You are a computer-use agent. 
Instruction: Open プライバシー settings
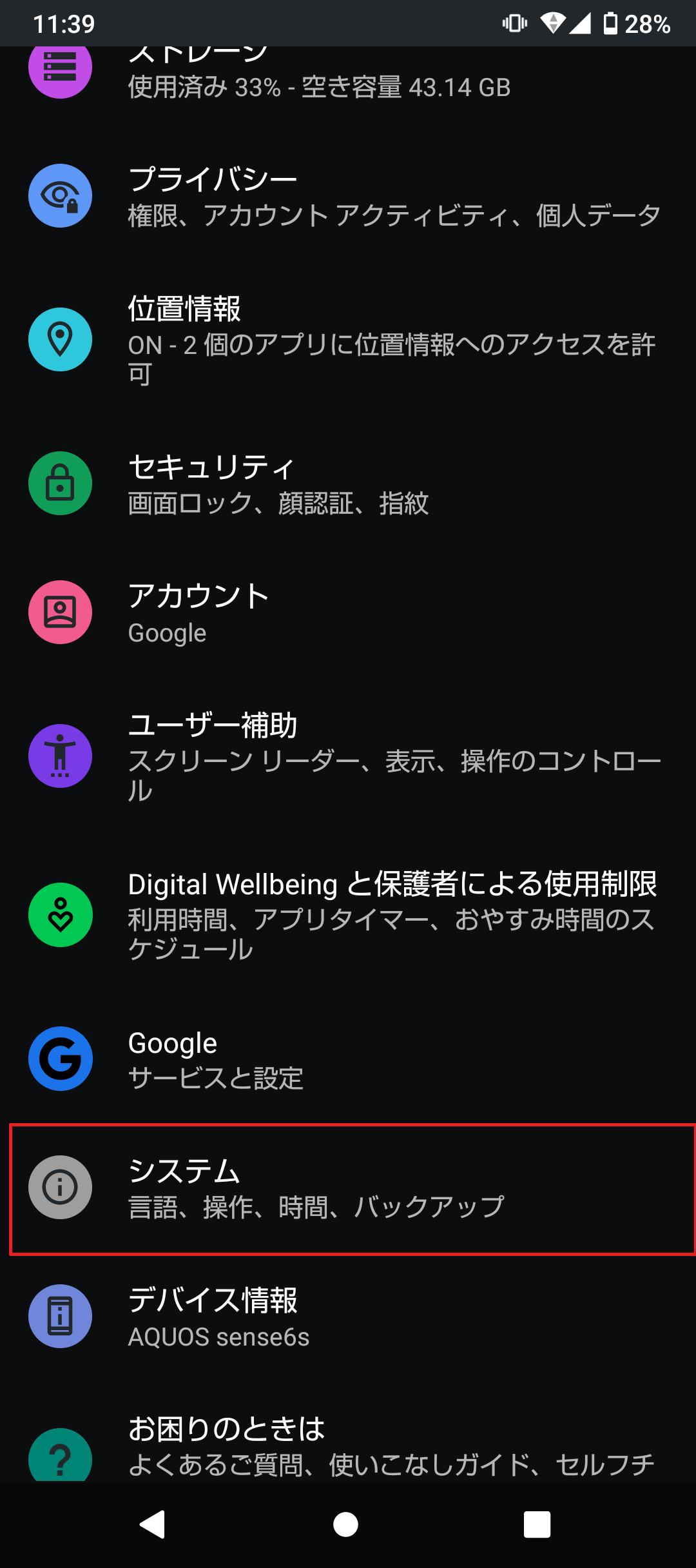(348, 196)
